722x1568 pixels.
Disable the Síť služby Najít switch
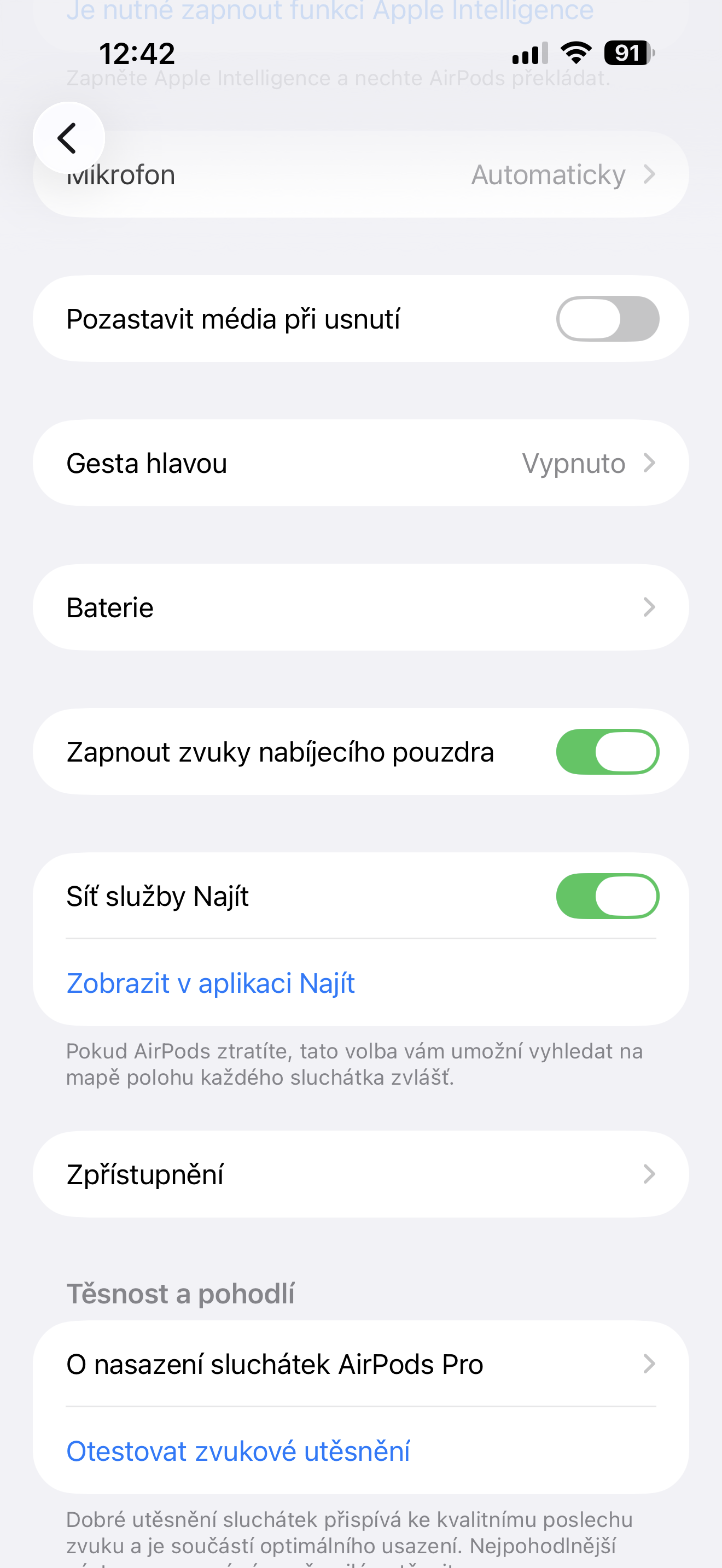click(x=607, y=896)
